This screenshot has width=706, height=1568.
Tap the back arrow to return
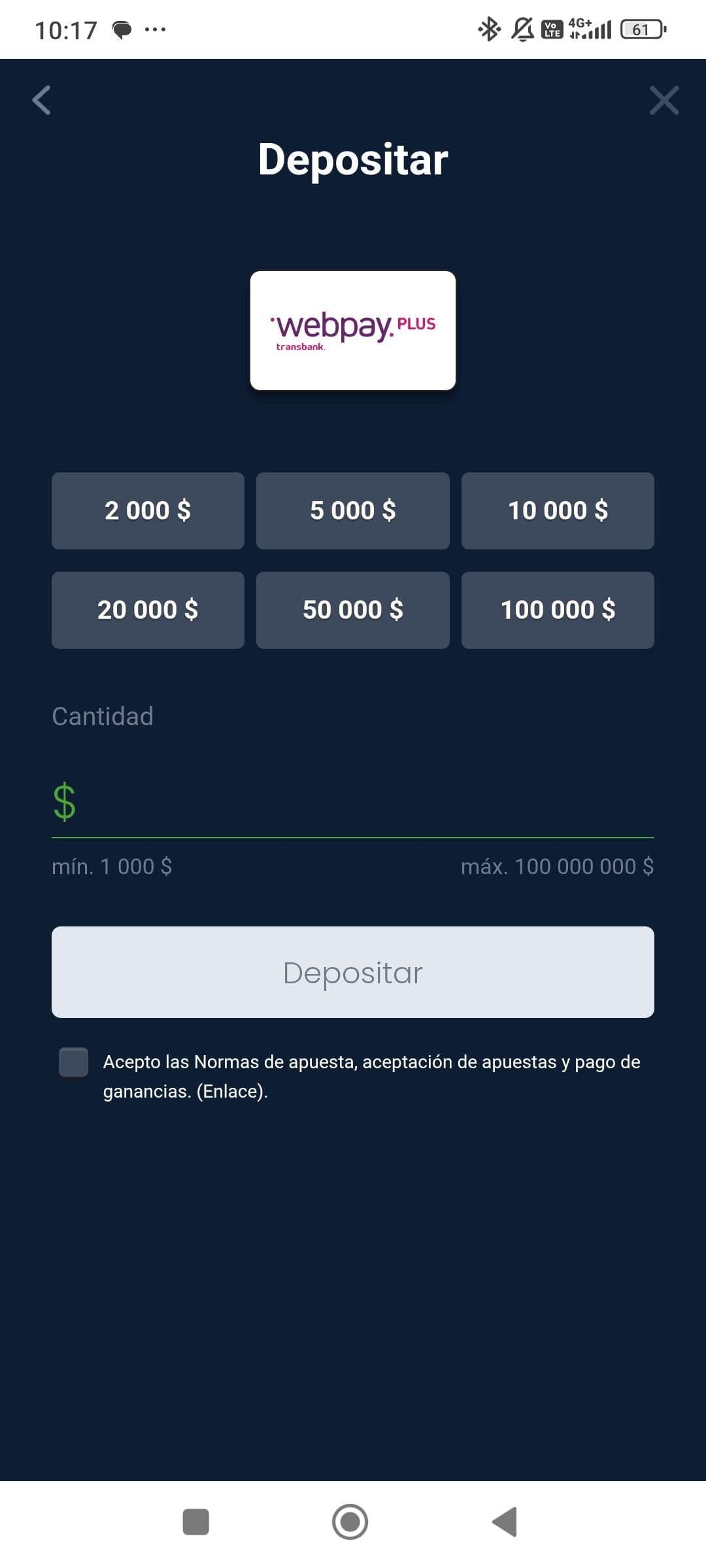[x=41, y=101]
